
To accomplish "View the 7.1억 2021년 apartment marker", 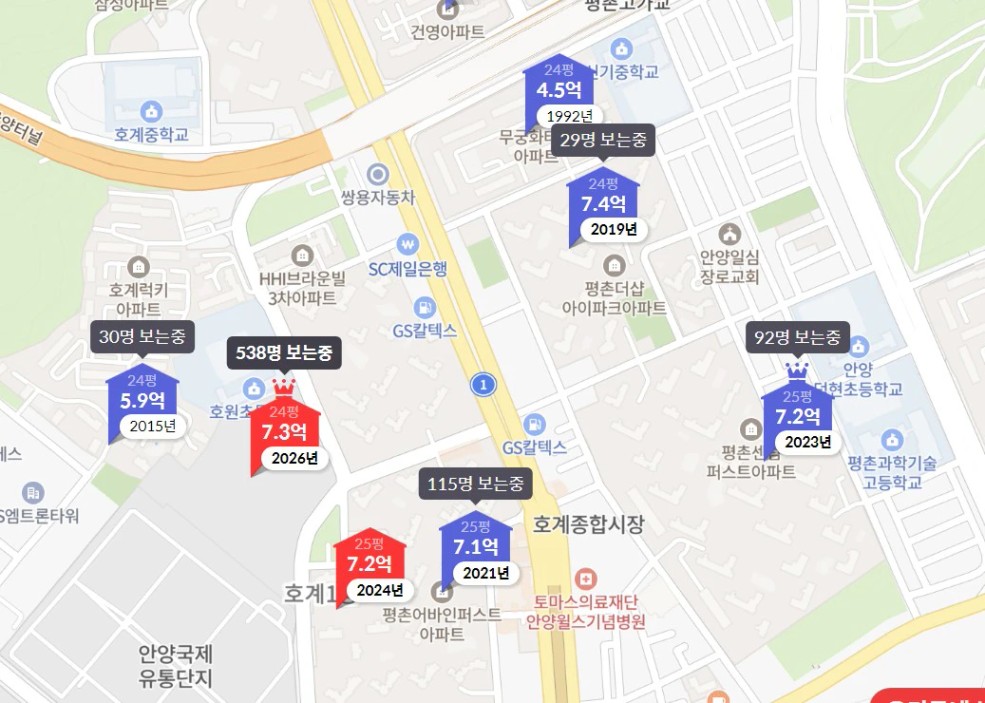I will (475, 547).
